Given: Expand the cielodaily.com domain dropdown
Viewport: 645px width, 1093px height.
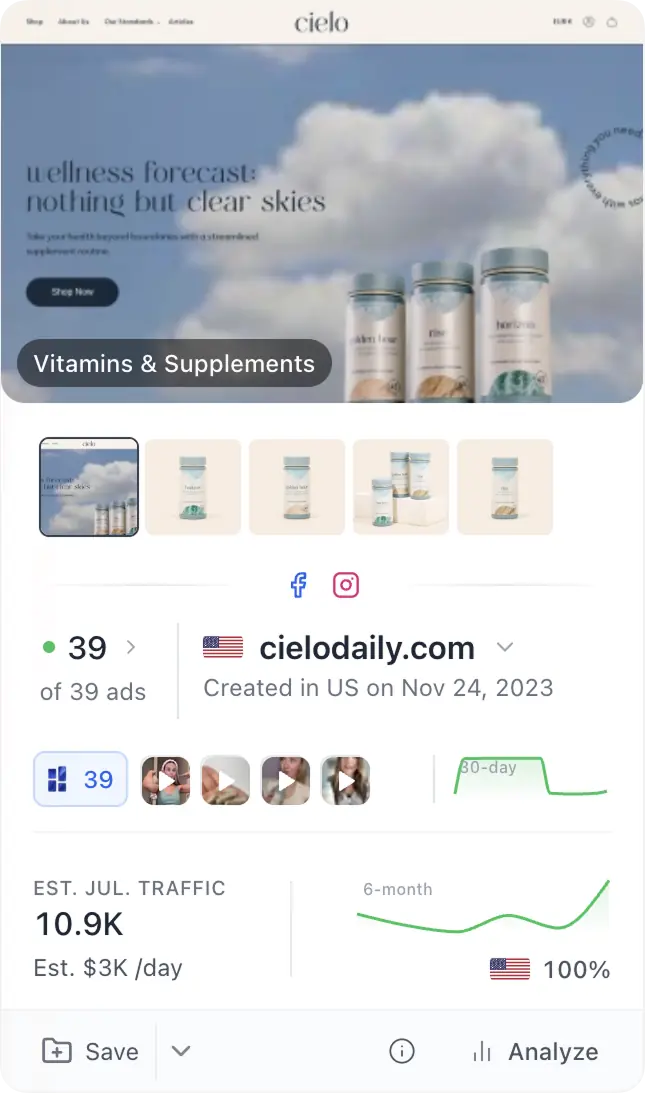Looking at the screenshot, I should (505, 648).
